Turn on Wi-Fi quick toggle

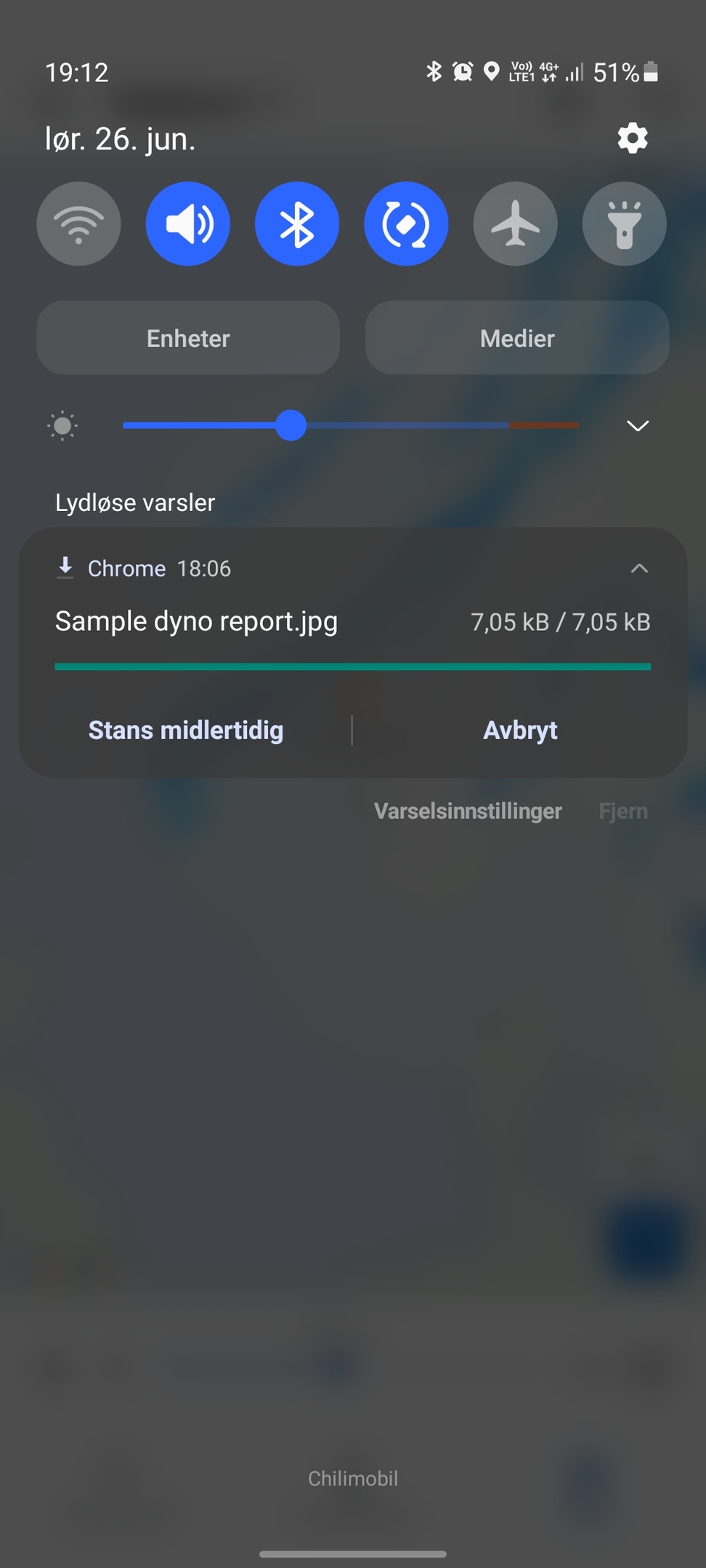pos(78,224)
